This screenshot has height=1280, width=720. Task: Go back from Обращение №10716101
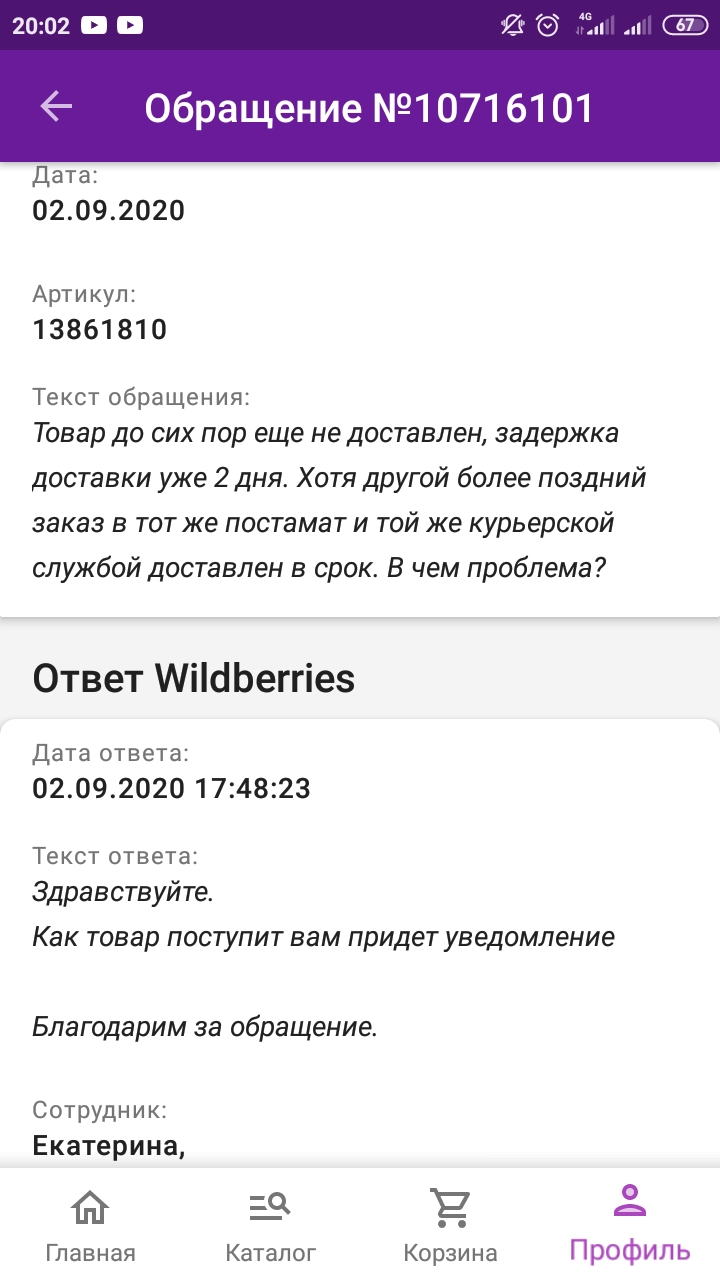(57, 107)
